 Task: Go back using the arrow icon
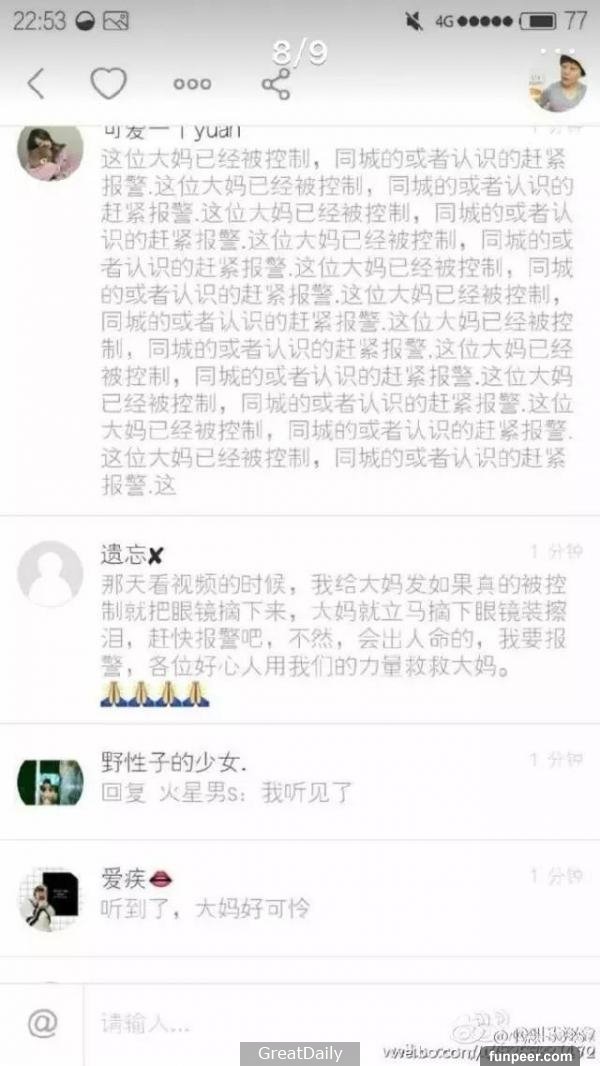point(36,84)
